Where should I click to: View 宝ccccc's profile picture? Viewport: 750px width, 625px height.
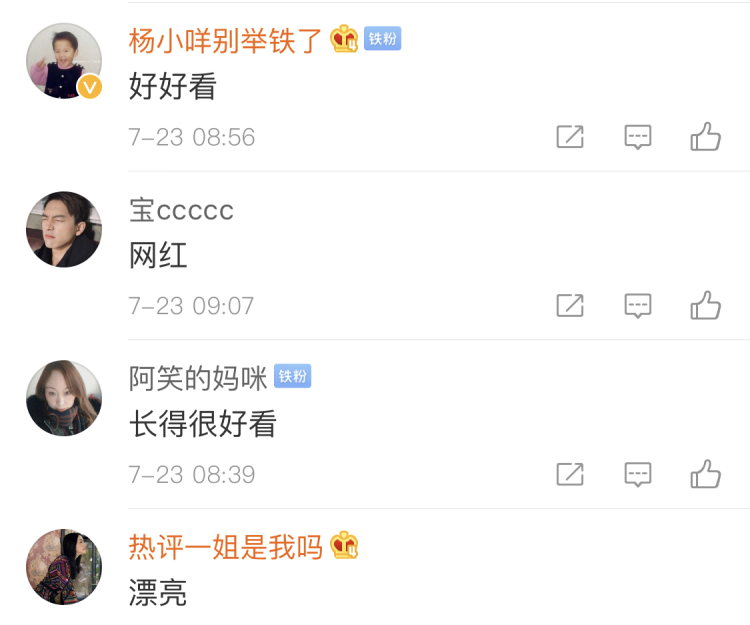[64, 229]
